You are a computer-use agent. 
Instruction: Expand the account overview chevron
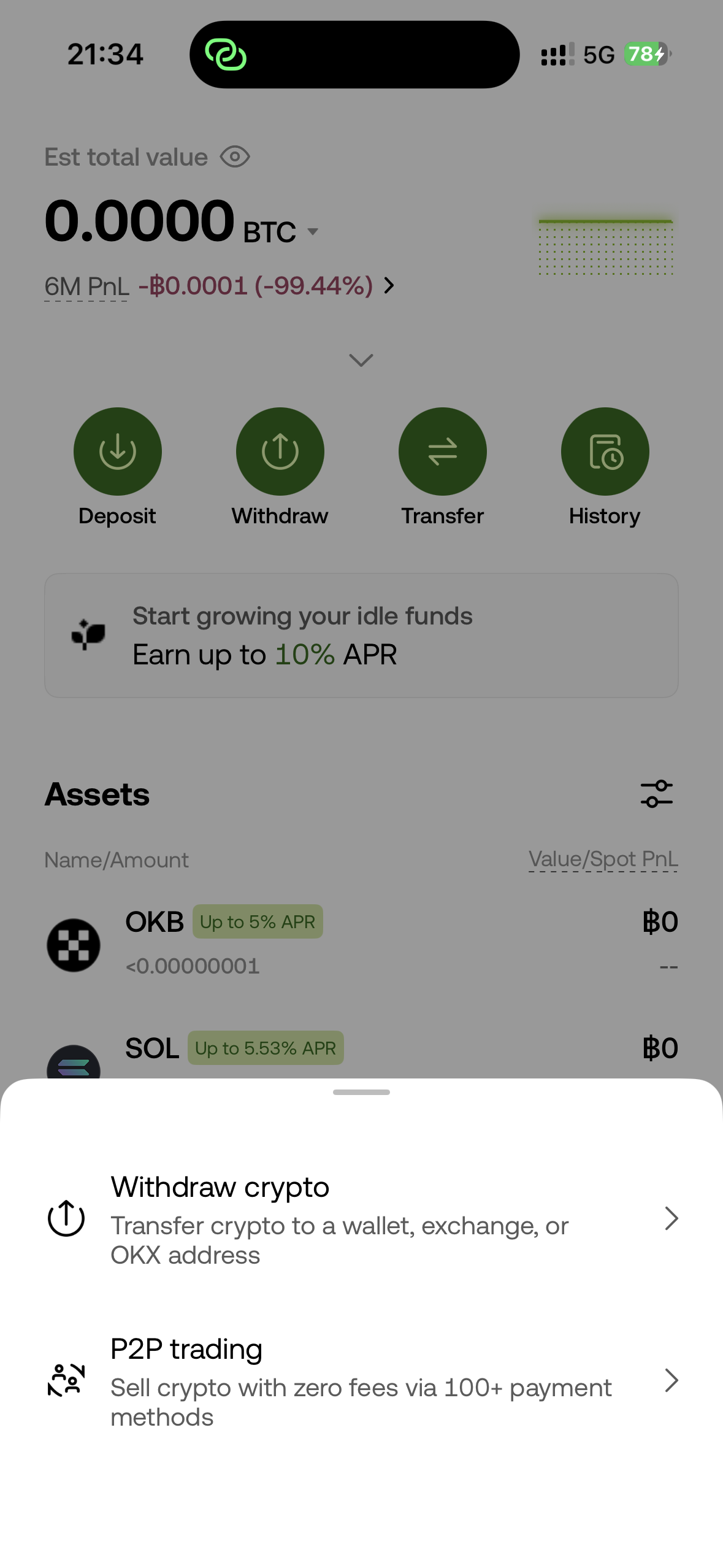tap(361, 360)
